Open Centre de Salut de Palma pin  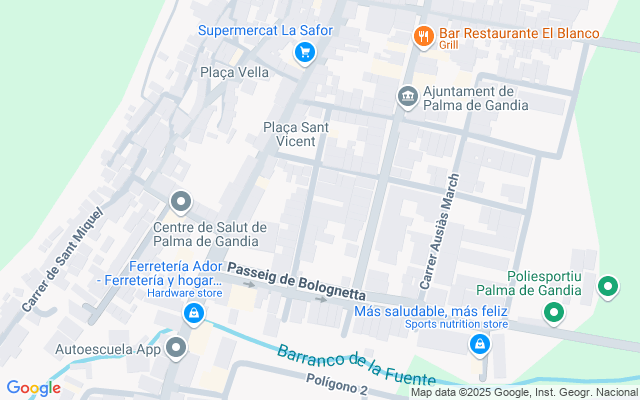click(x=181, y=202)
